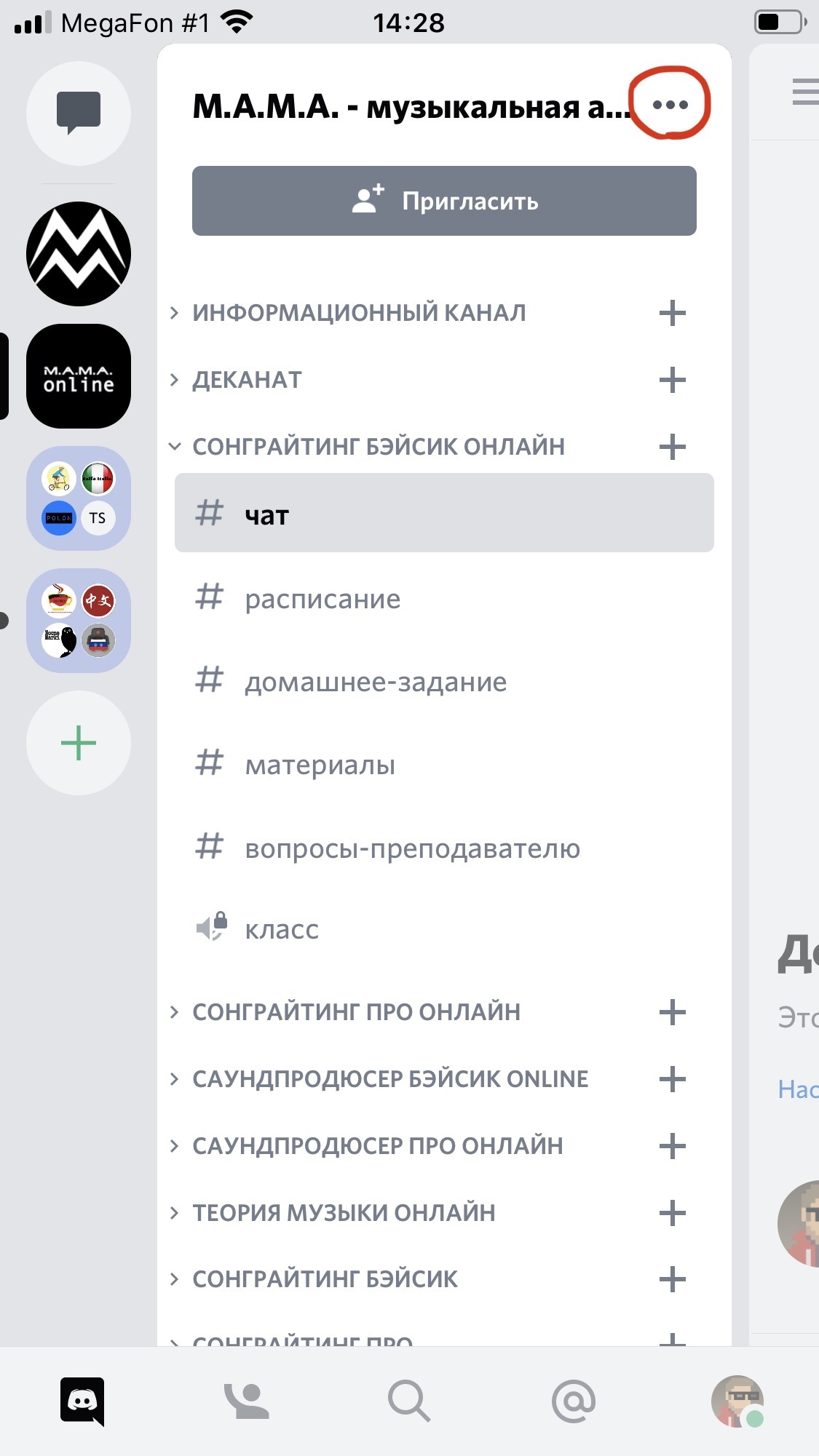
Task: Open the server options three-dot menu
Action: (670, 105)
